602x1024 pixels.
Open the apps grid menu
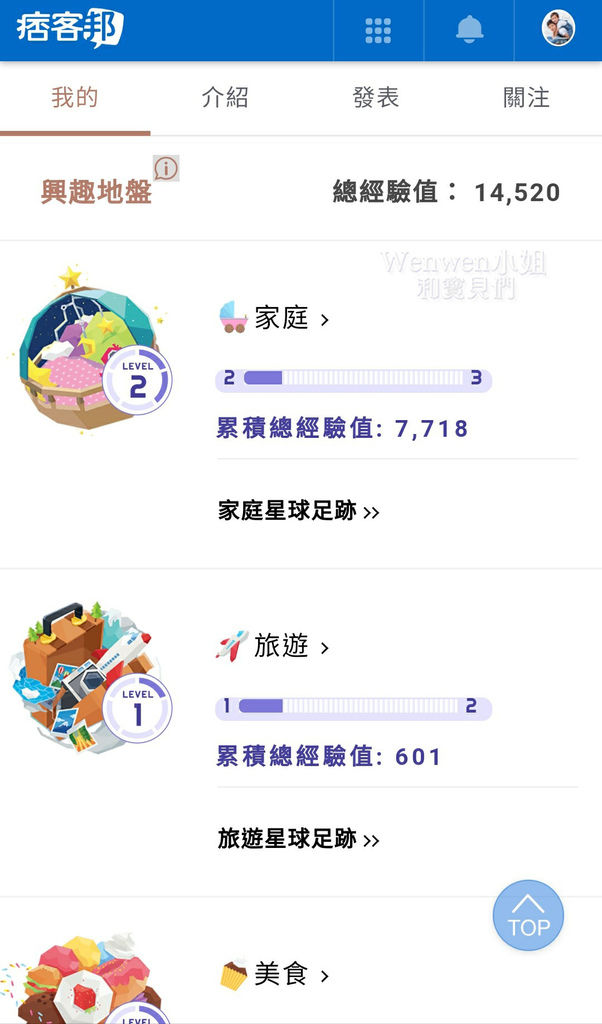(x=378, y=30)
